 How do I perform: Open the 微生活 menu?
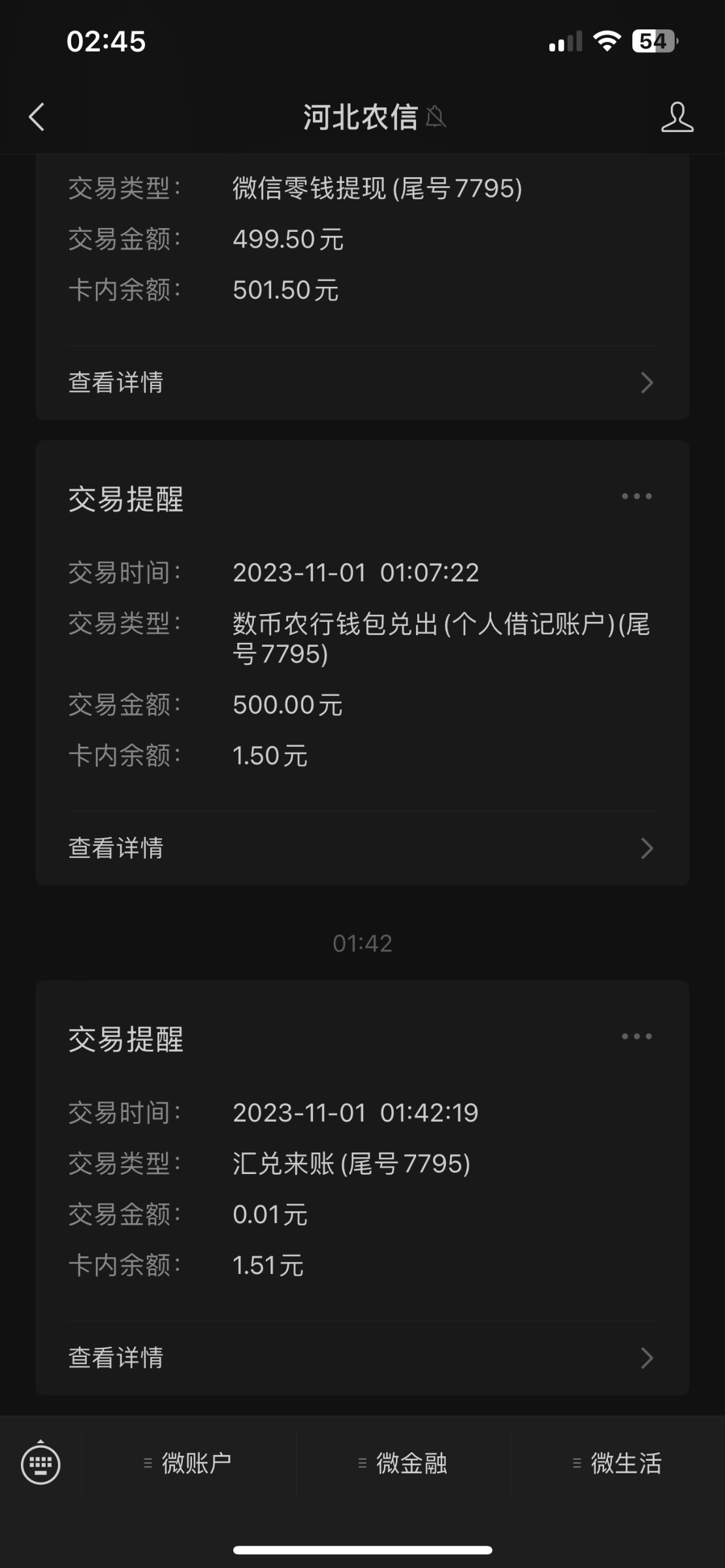pos(618,1463)
